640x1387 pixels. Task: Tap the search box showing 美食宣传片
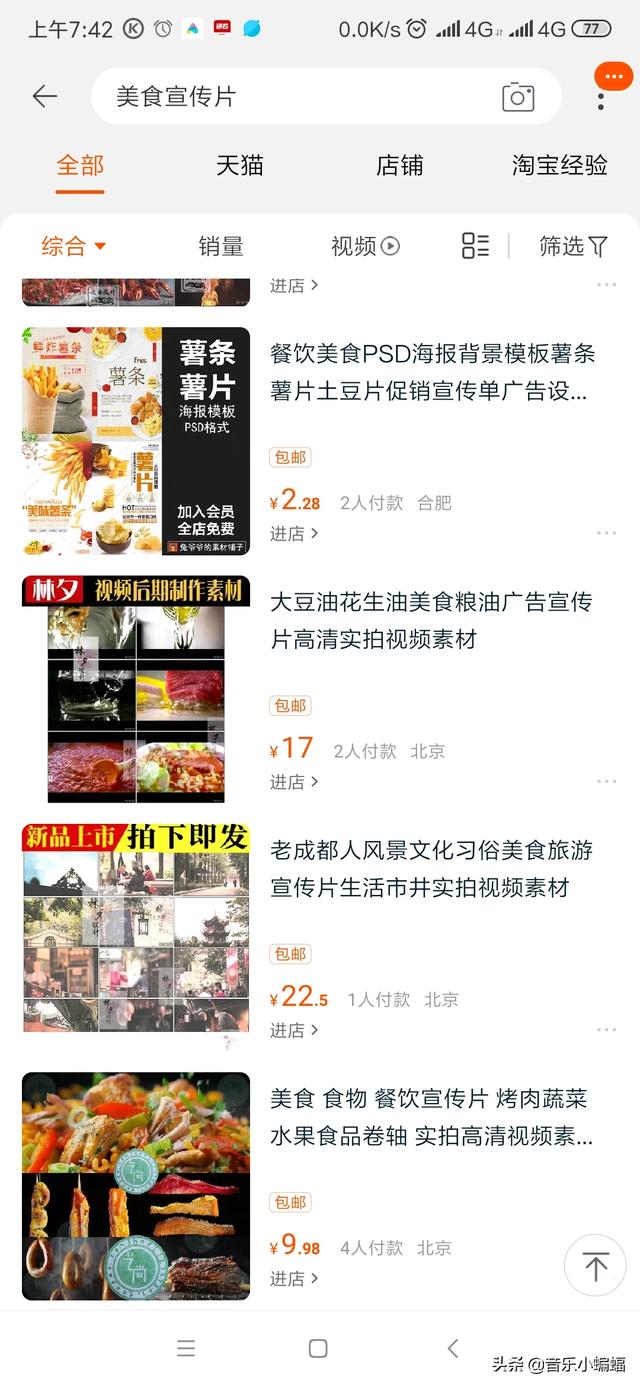(290, 96)
